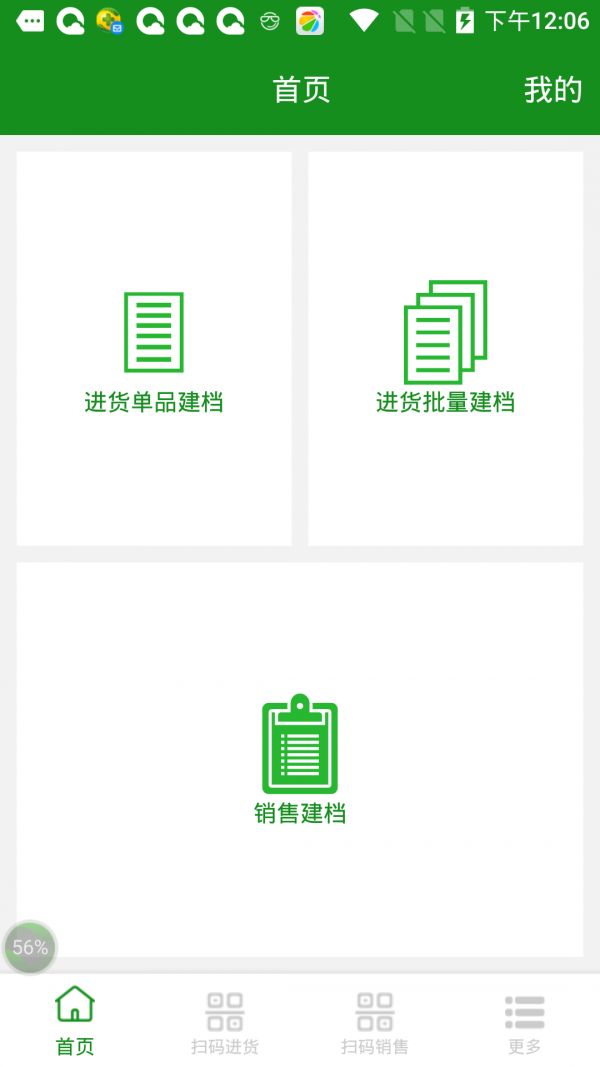The image size is (600, 1067).
Task: Open 我的 in the top bar
Action: [x=552, y=90]
